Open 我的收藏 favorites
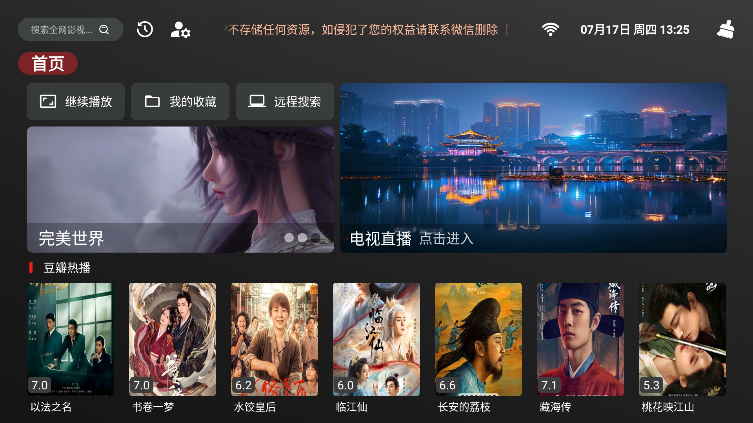 point(181,101)
